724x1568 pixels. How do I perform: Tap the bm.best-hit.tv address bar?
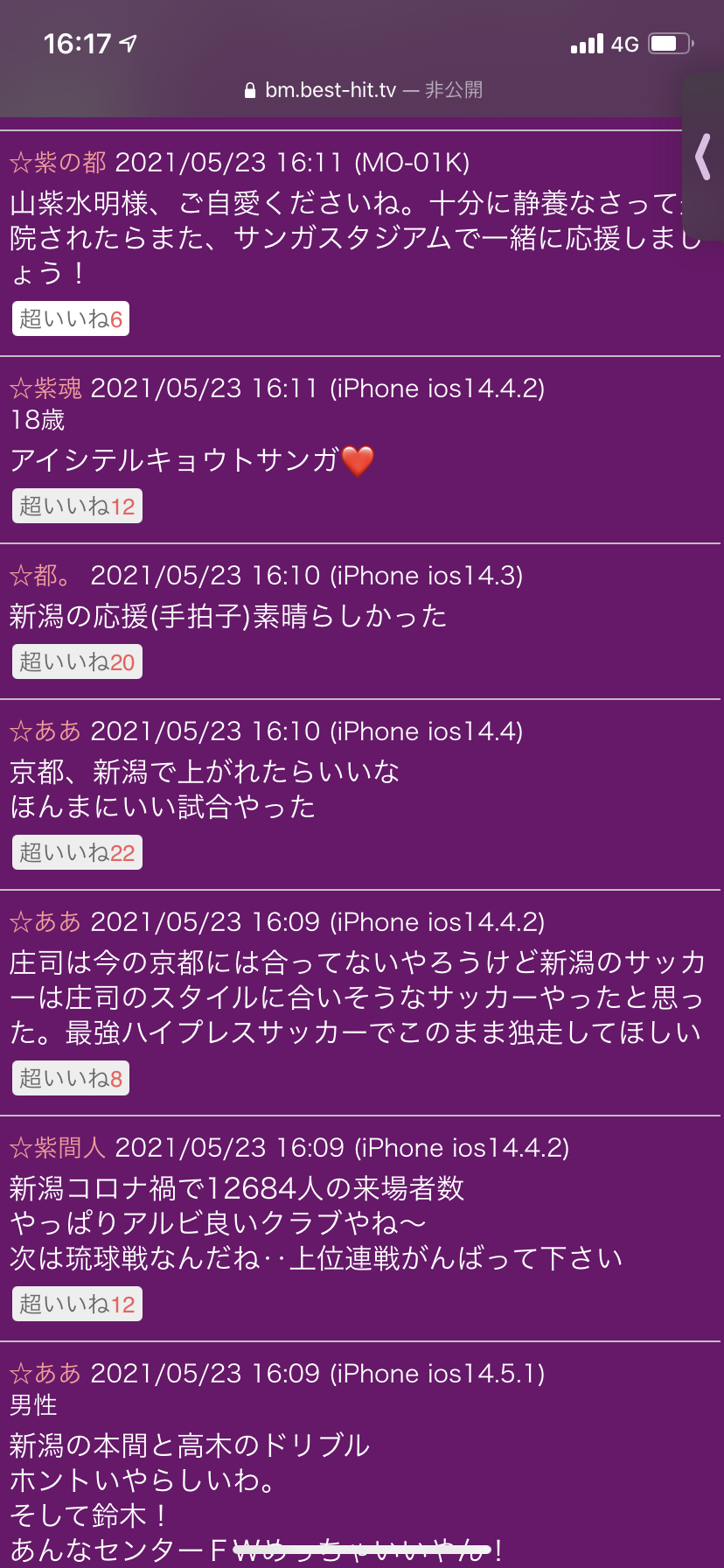point(362,90)
